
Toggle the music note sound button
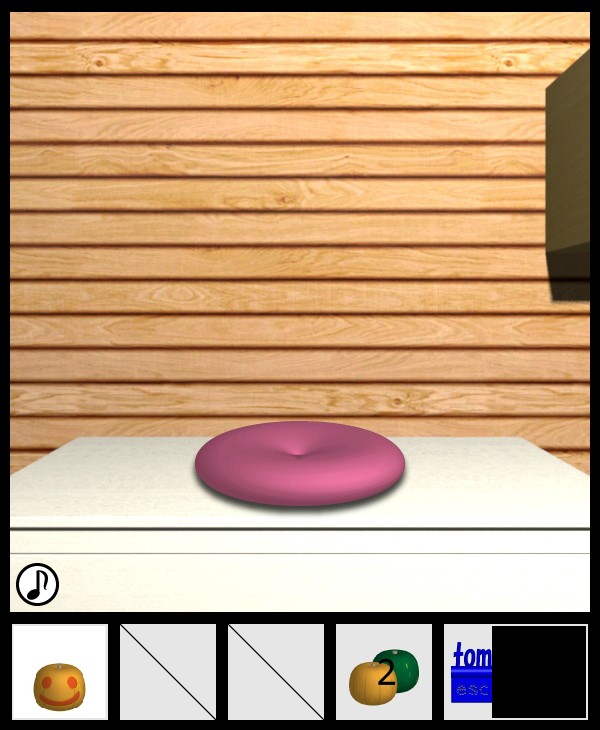pos(38,584)
